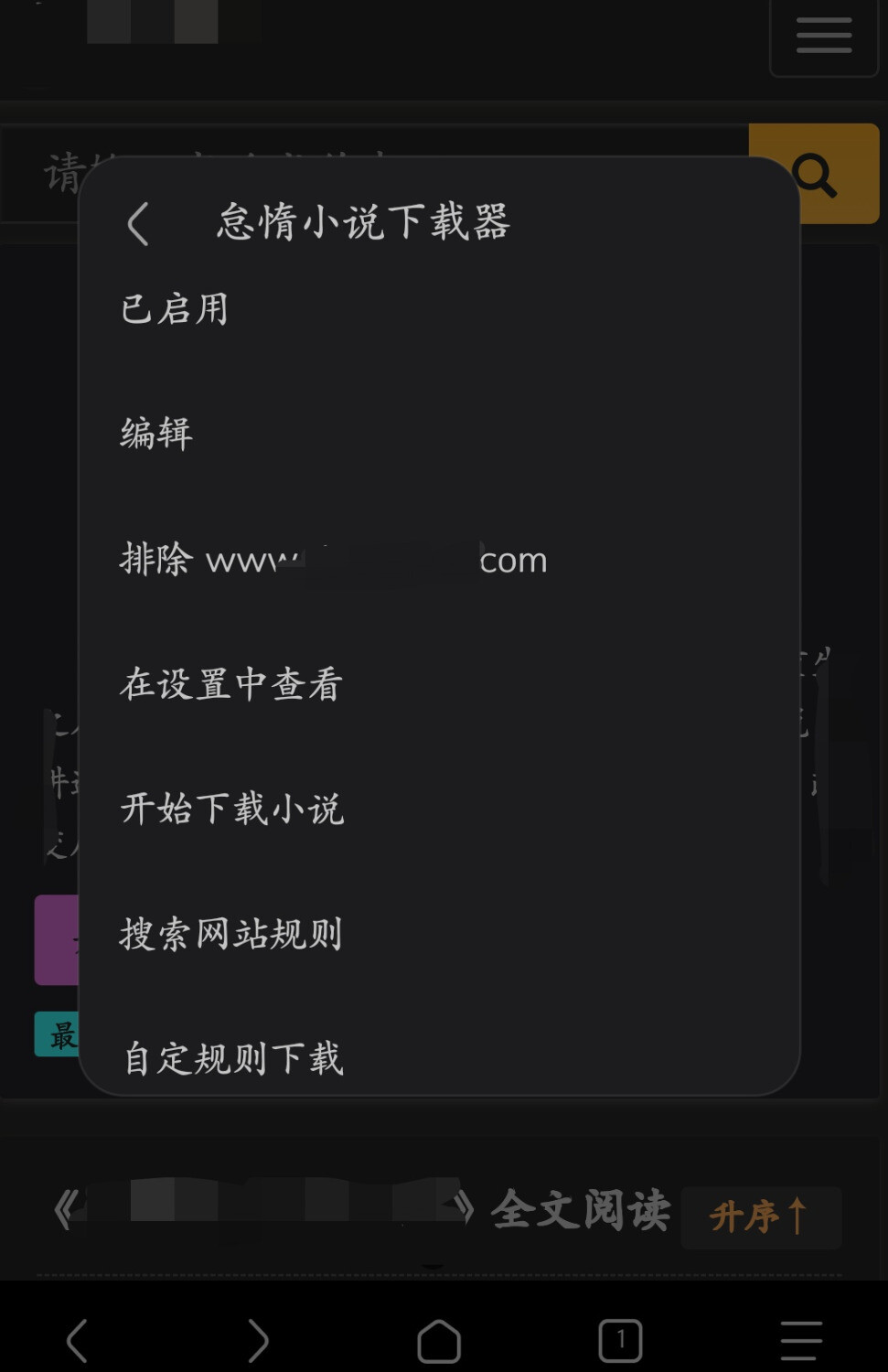Go back from the 怠惰小说下载器 menu
This screenshot has width=888, height=1372.
tap(138, 224)
